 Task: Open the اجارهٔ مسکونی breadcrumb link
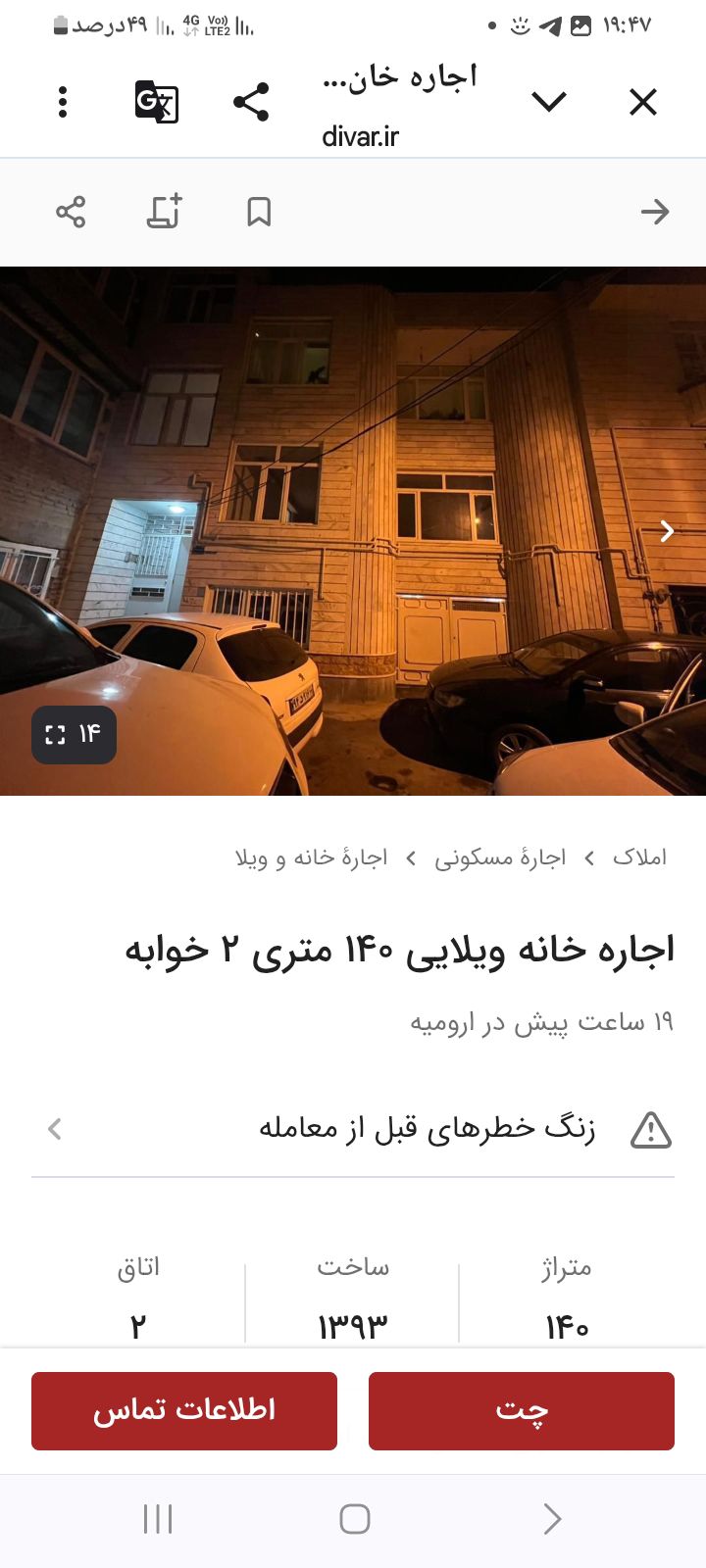(500, 857)
